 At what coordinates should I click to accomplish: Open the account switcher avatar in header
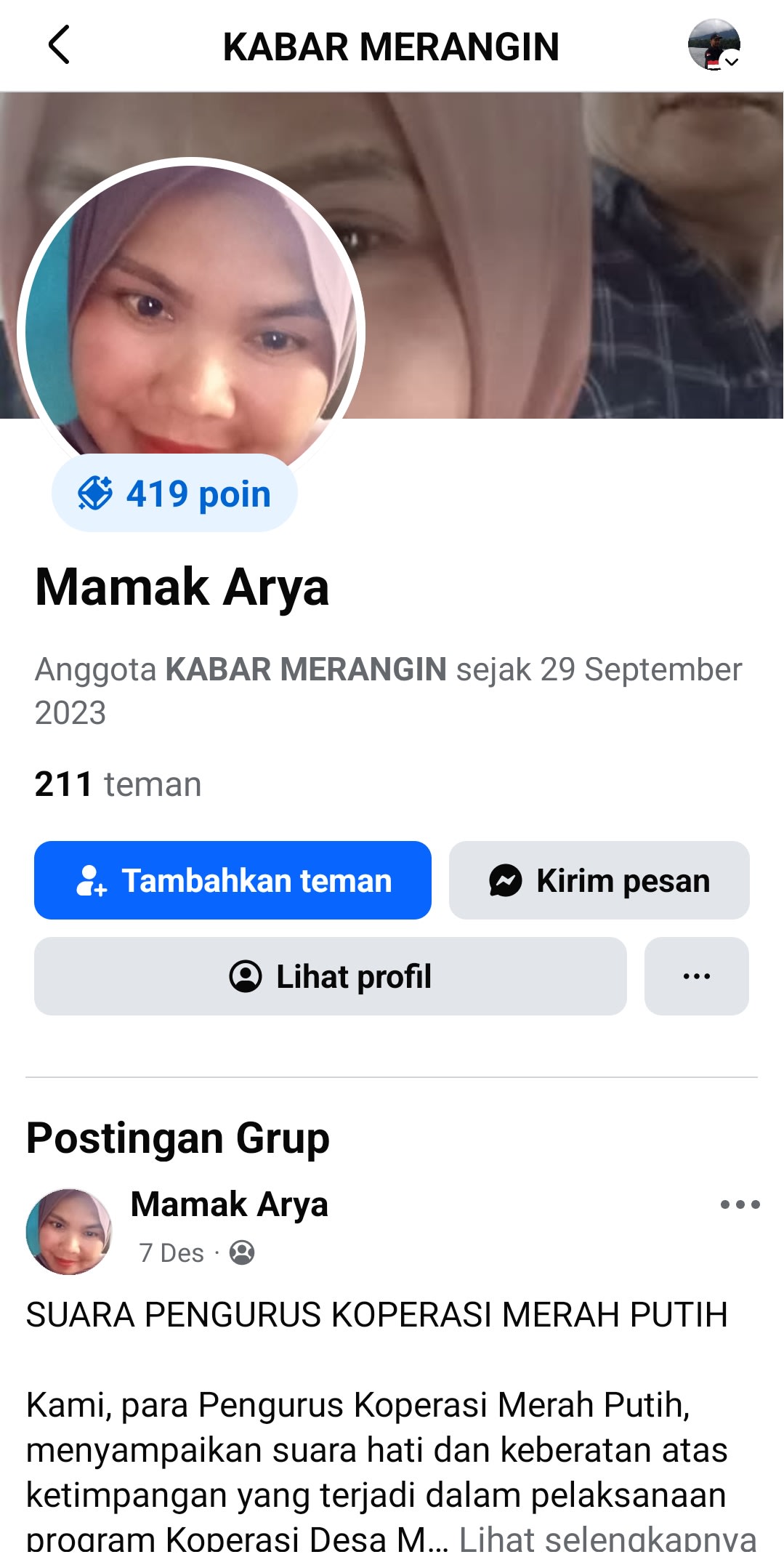coord(714,45)
